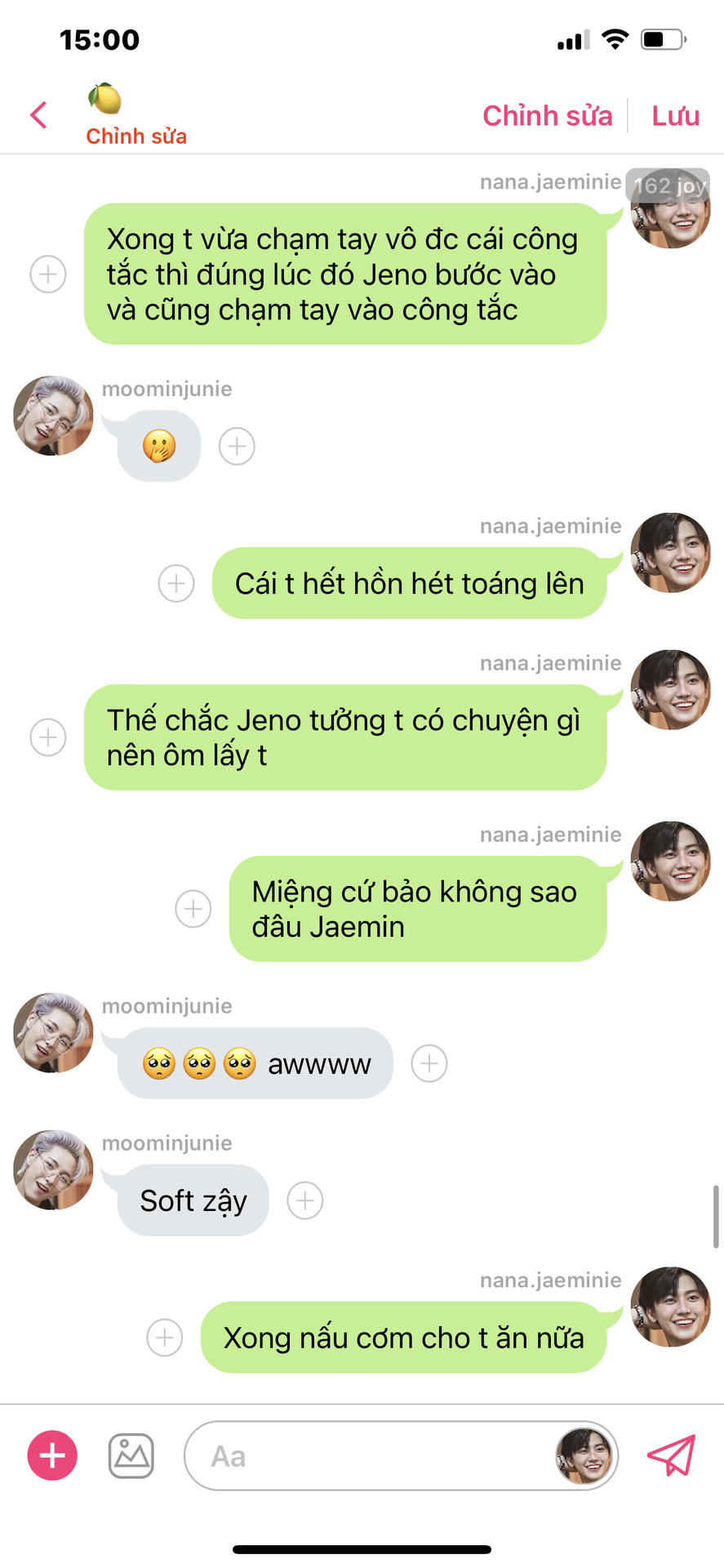Open the pink add button at bottom
This screenshot has height=1568, width=724.
click(x=52, y=1455)
